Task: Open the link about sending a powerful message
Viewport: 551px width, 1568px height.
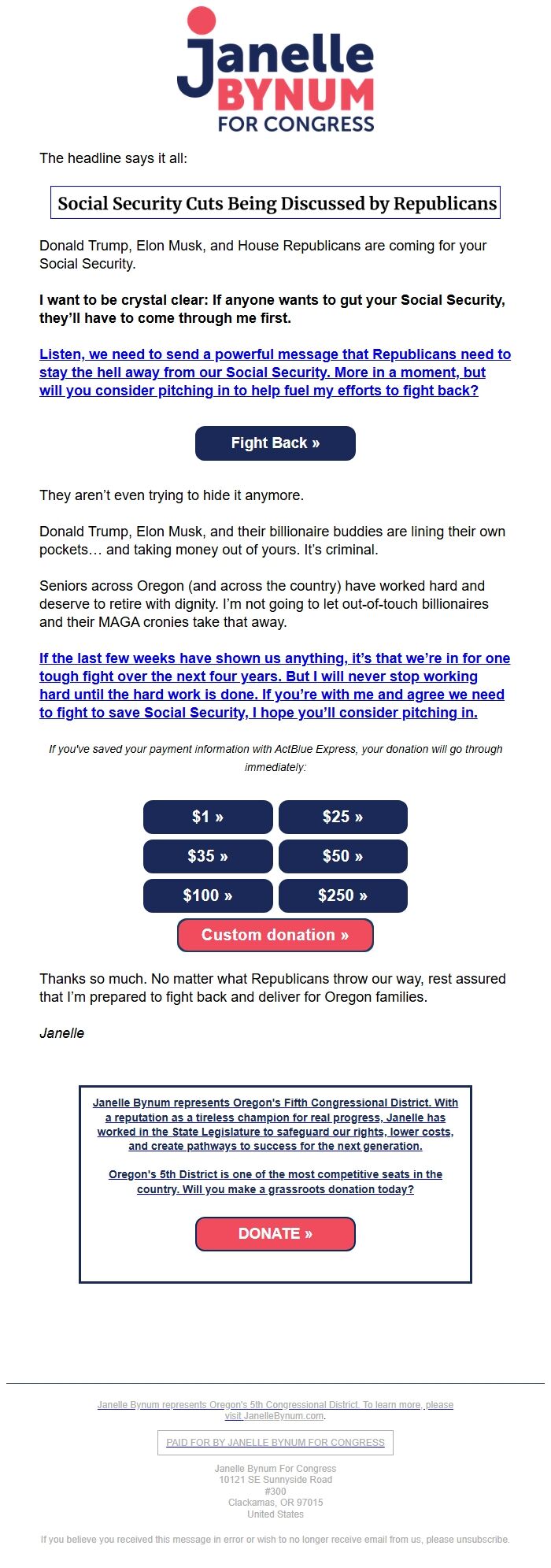Action: 275,373
